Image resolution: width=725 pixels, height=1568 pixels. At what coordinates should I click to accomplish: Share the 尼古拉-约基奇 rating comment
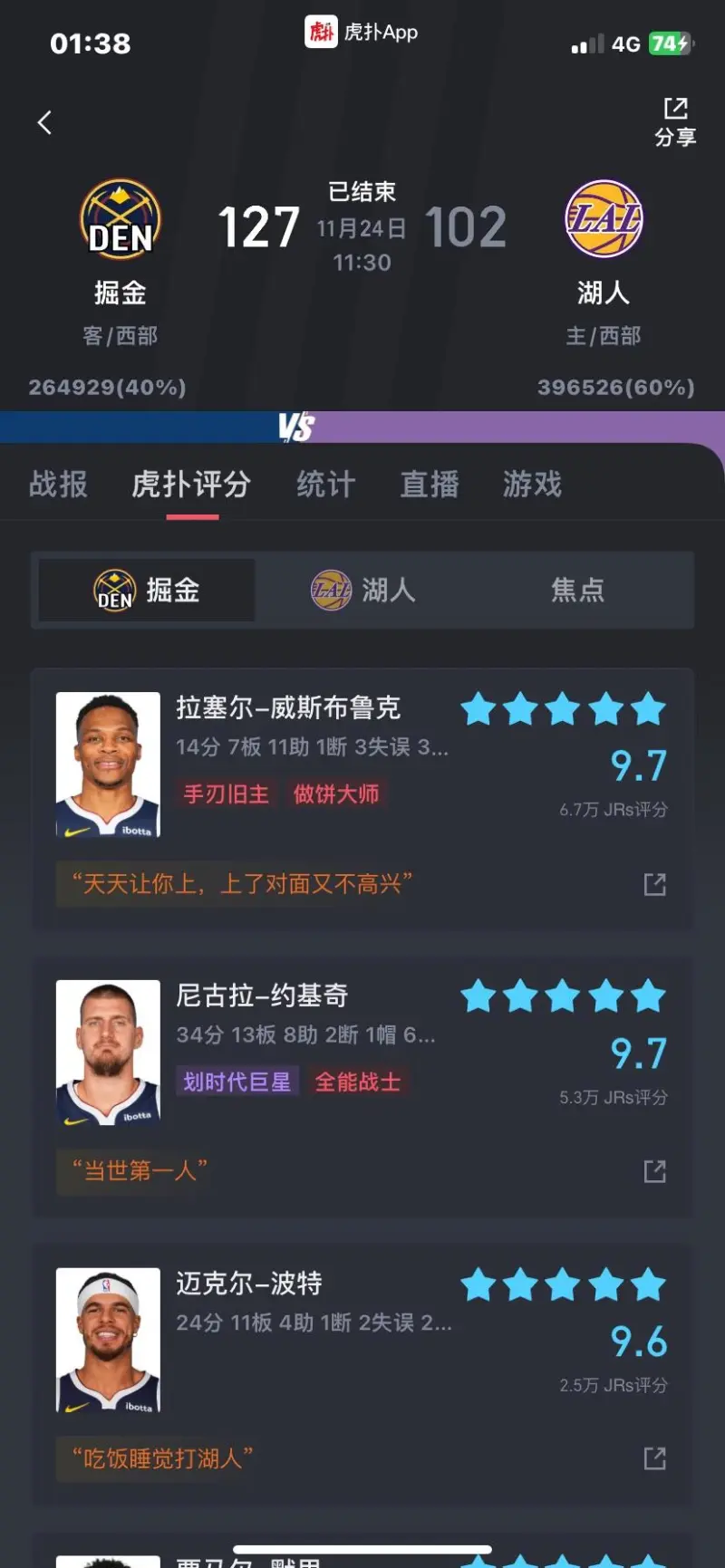pos(654,1171)
